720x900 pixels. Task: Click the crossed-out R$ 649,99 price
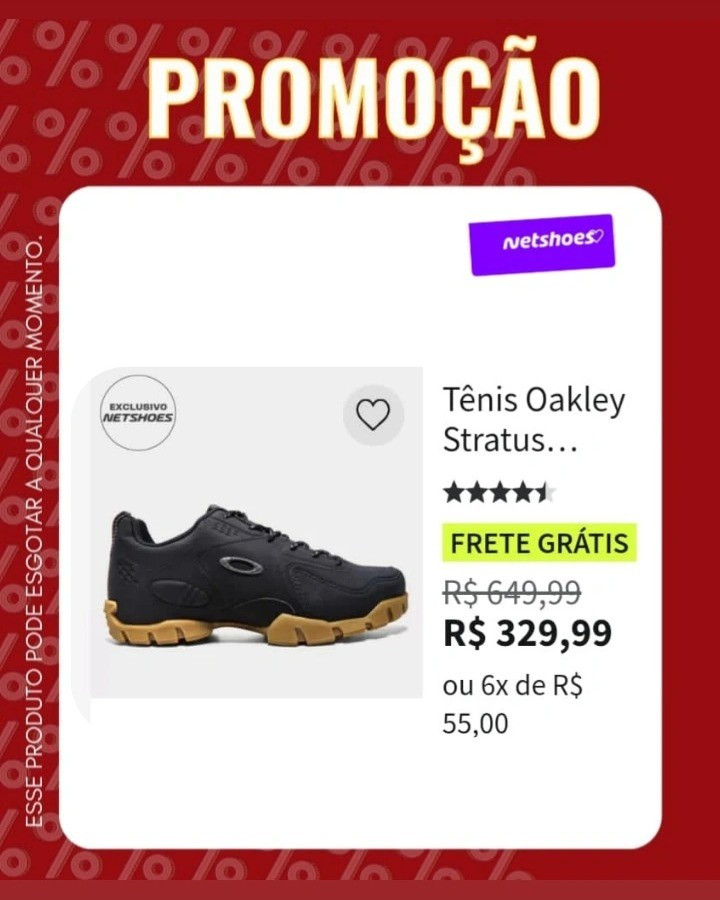pos(510,592)
